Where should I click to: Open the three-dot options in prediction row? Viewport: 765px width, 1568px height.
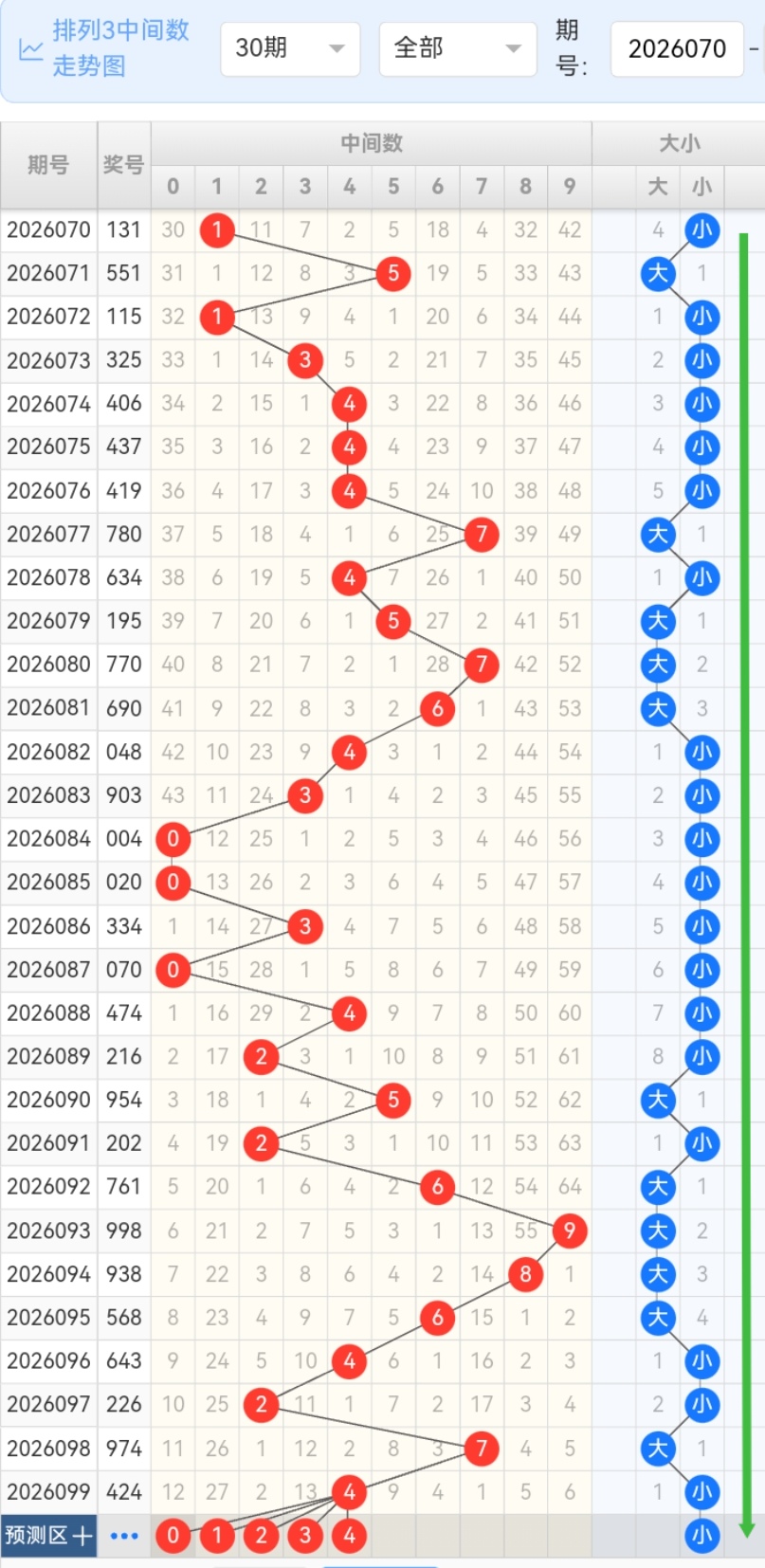[124, 1536]
